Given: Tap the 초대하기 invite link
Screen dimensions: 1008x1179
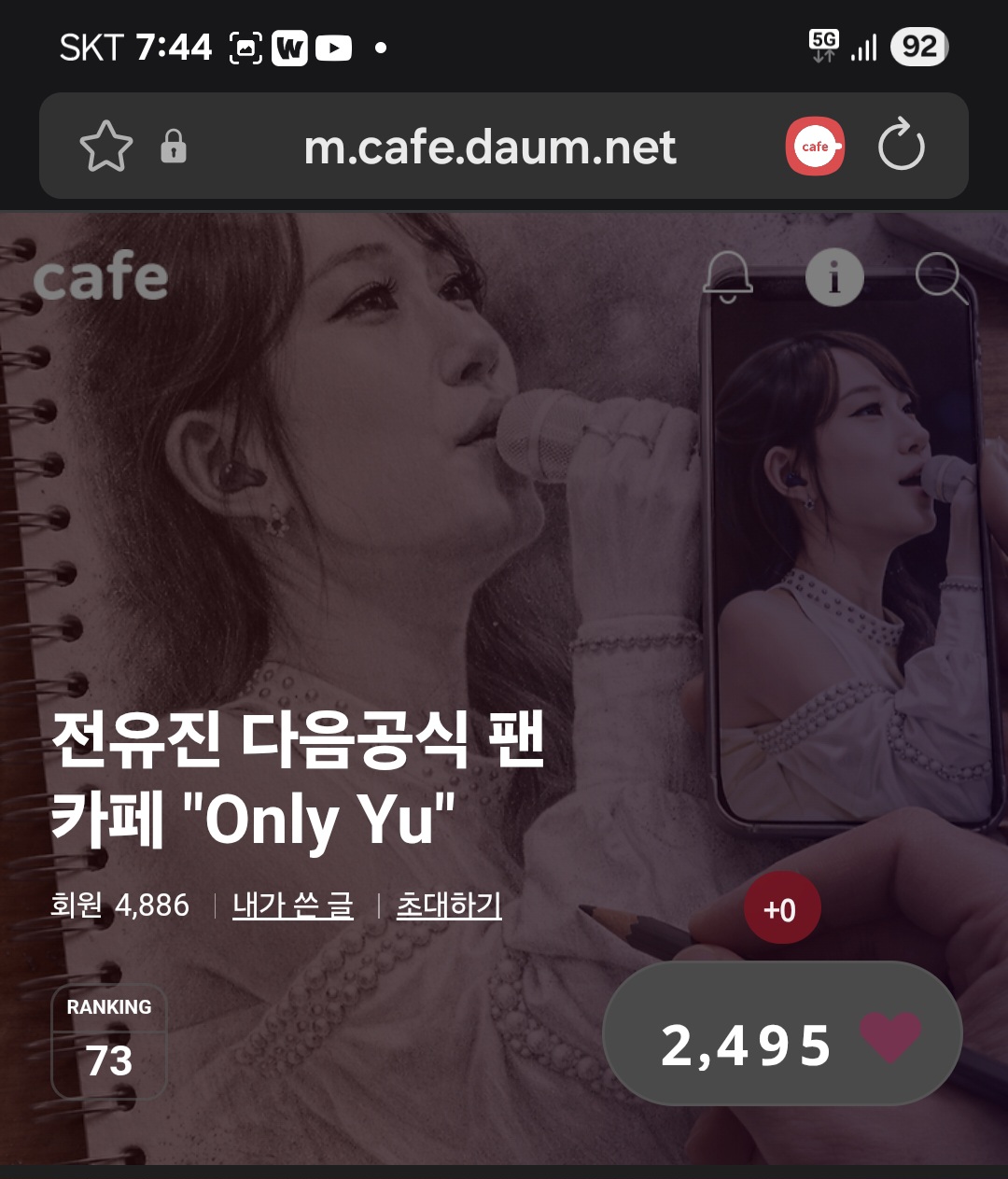Looking at the screenshot, I should (x=449, y=905).
